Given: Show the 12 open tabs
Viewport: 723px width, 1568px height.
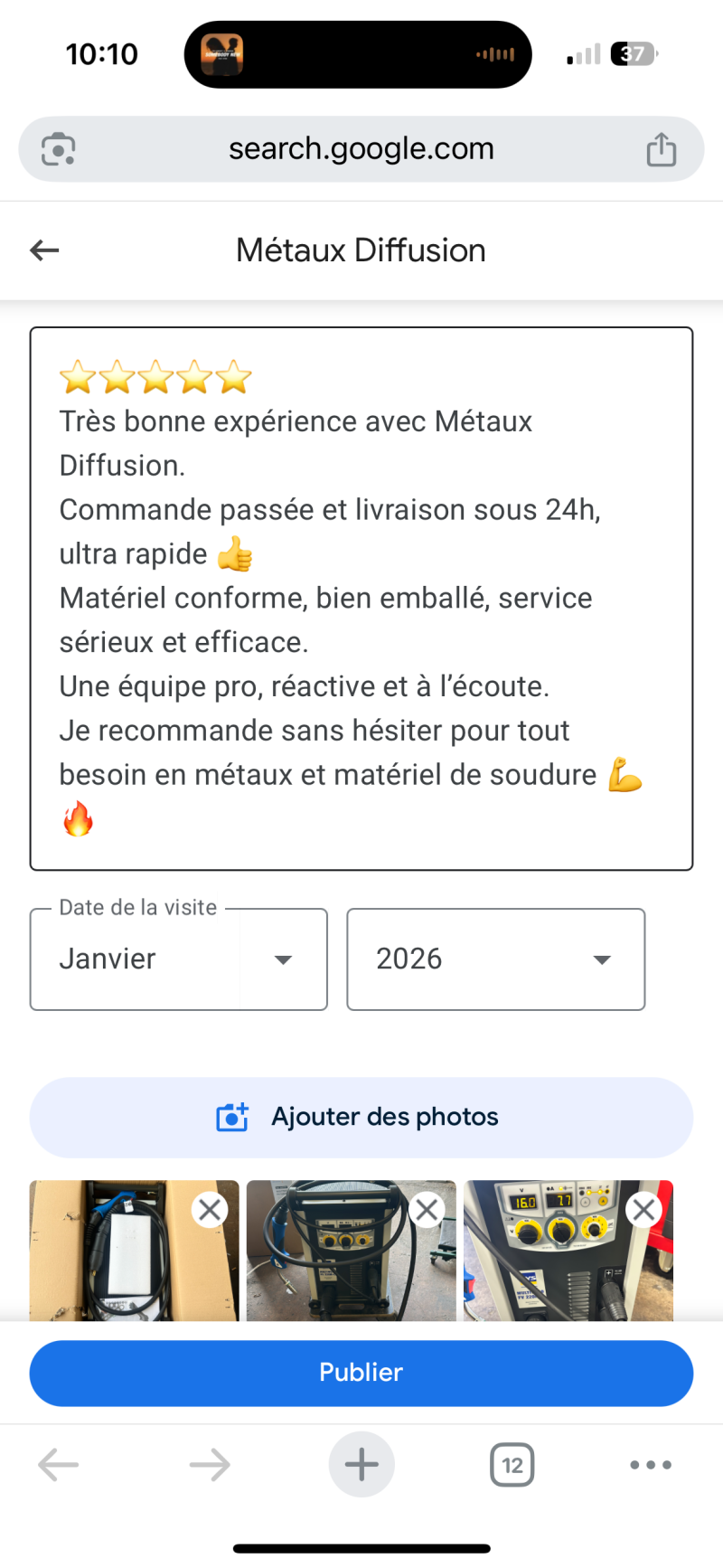Looking at the screenshot, I should [512, 1465].
